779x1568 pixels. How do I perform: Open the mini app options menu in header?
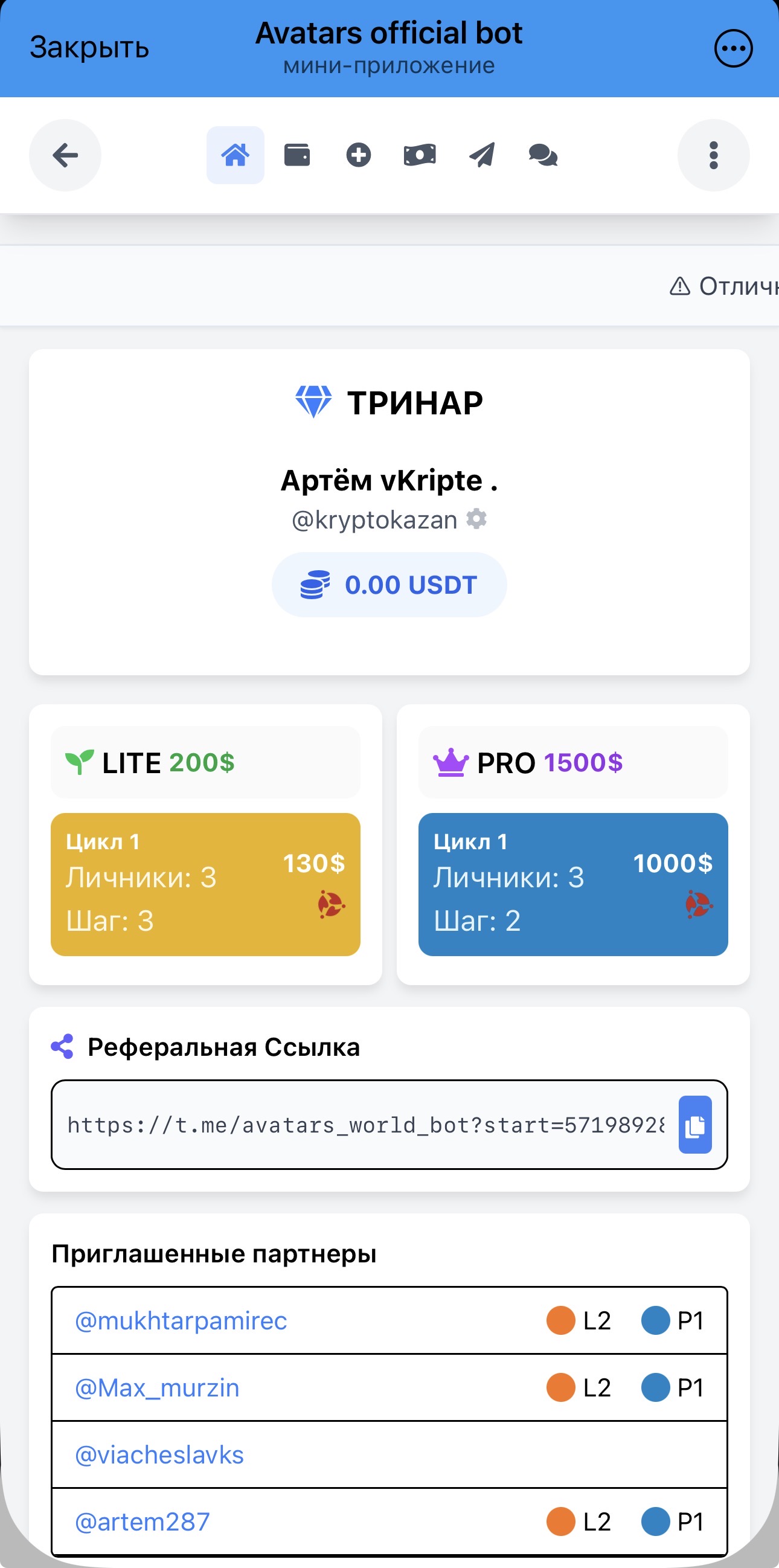pyautogui.click(x=733, y=48)
